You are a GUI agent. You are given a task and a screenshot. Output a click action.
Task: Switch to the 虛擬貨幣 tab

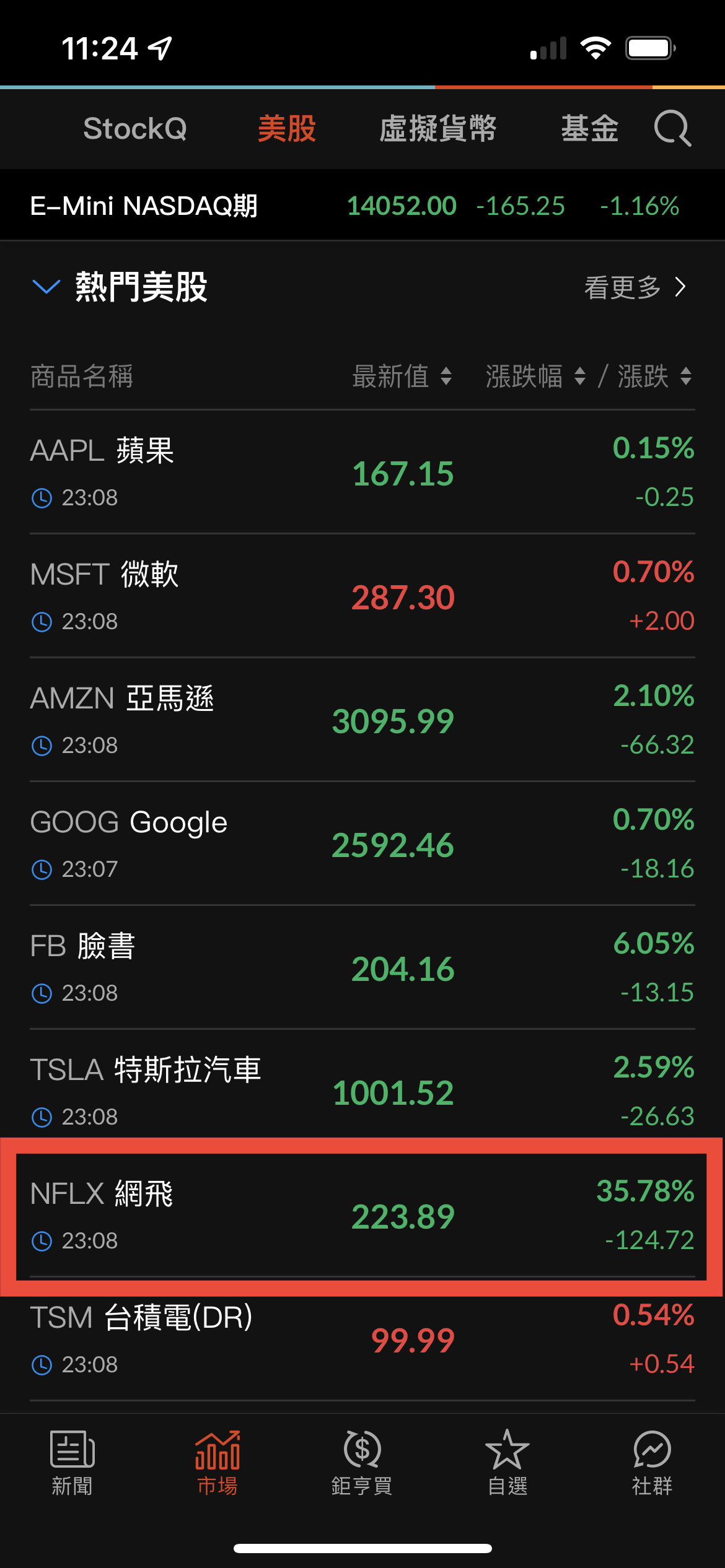tap(437, 129)
